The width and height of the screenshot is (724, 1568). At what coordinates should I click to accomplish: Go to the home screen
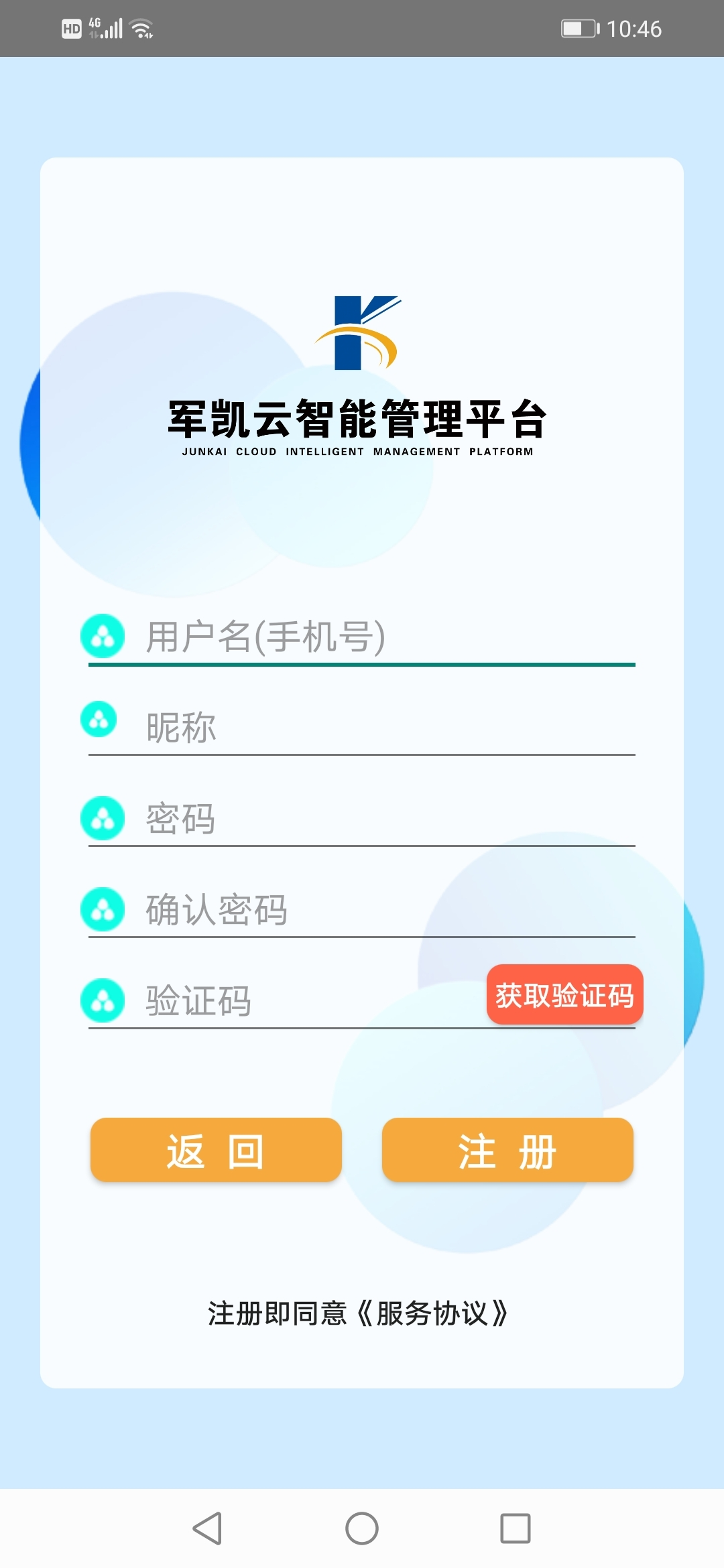click(362, 1528)
